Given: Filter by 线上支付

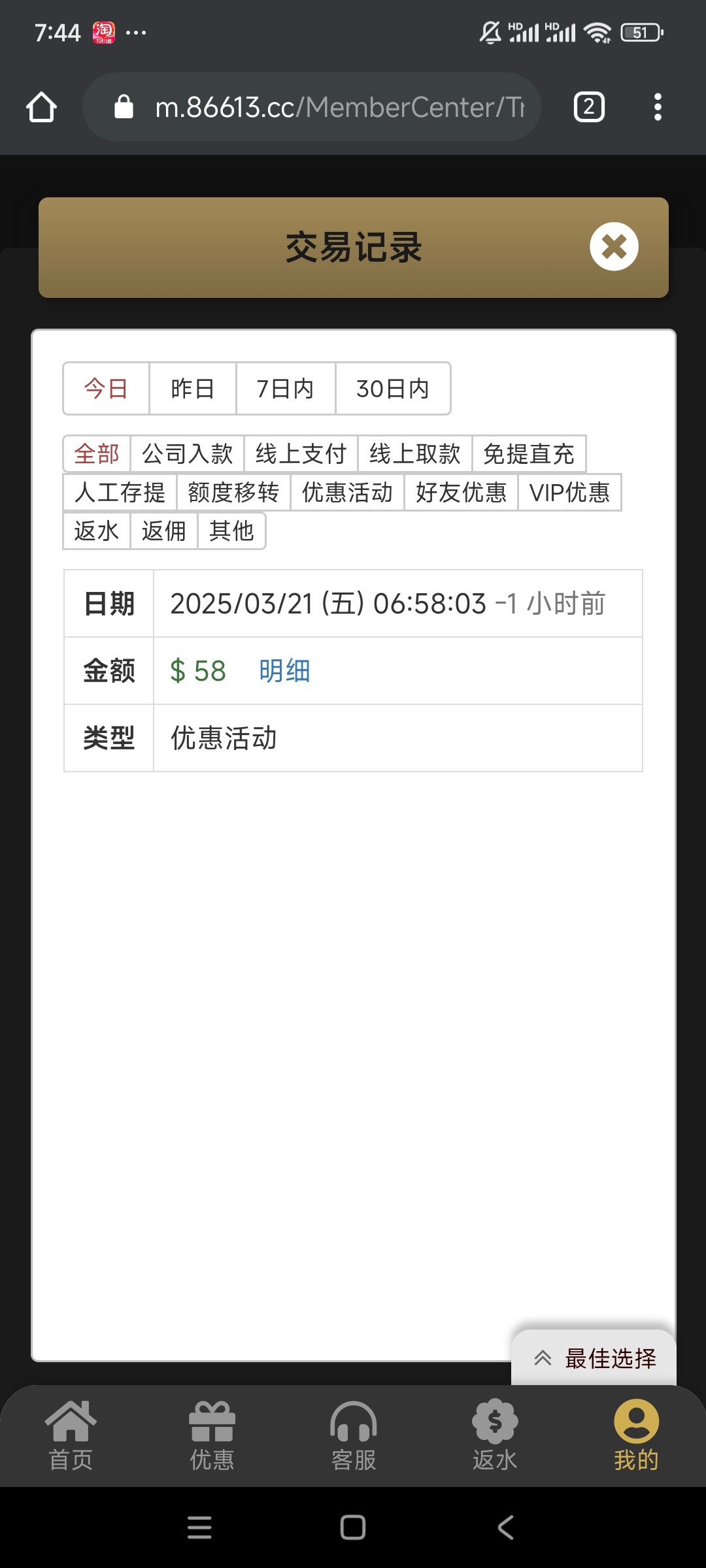Looking at the screenshot, I should coord(301,453).
